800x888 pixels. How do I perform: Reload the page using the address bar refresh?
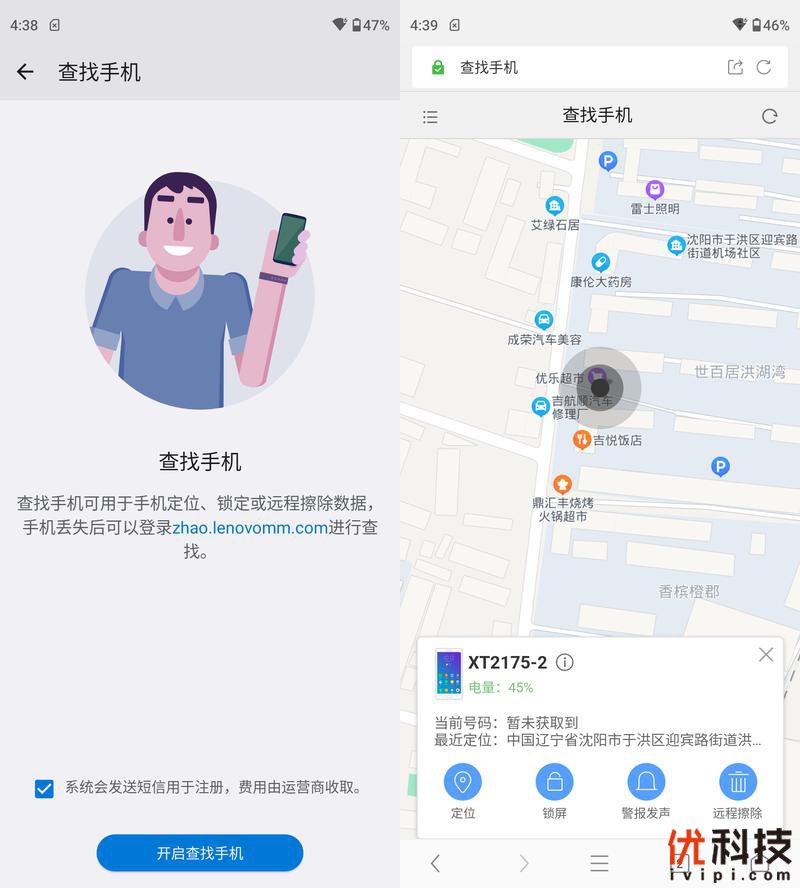click(764, 67)
